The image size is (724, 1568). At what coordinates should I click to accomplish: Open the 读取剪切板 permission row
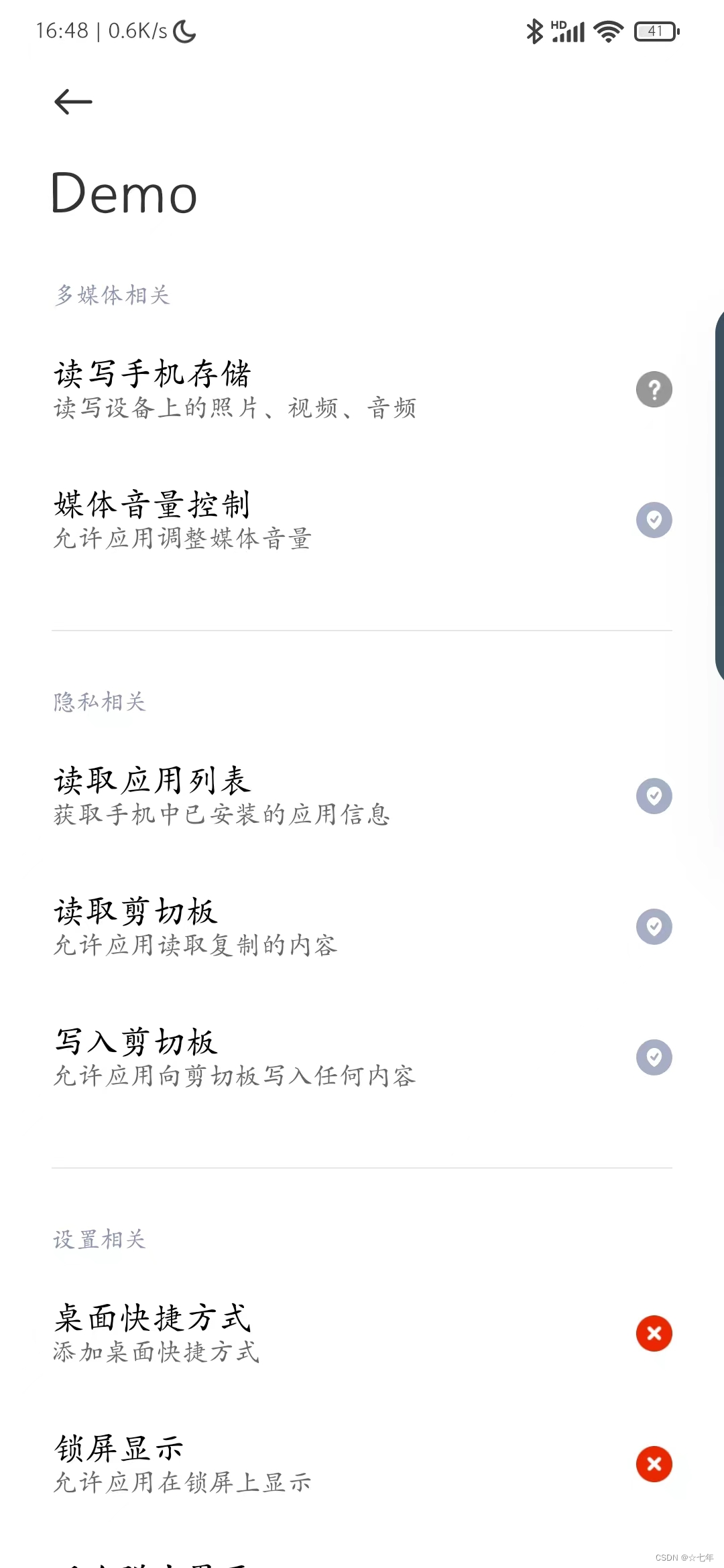click(362, 927)
